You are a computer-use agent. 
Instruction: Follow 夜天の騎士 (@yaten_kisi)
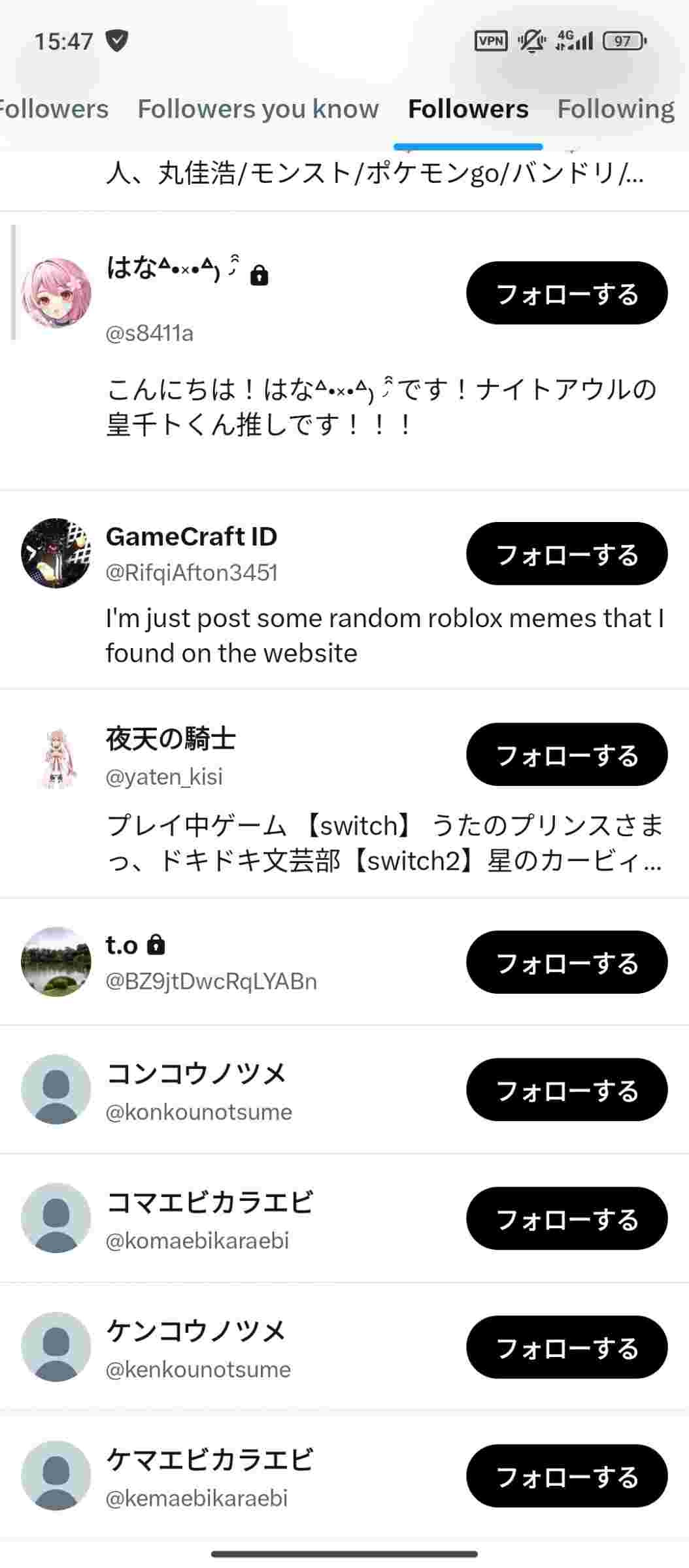coord(566,755)
